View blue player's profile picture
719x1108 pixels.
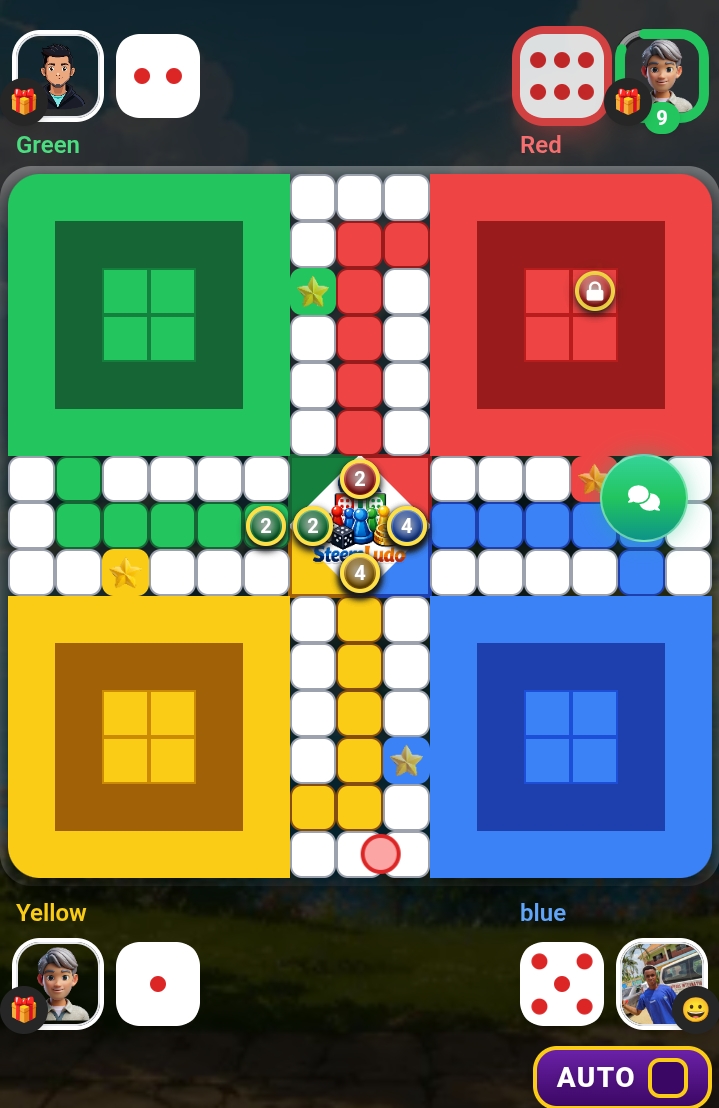click(x=662, y=984)
